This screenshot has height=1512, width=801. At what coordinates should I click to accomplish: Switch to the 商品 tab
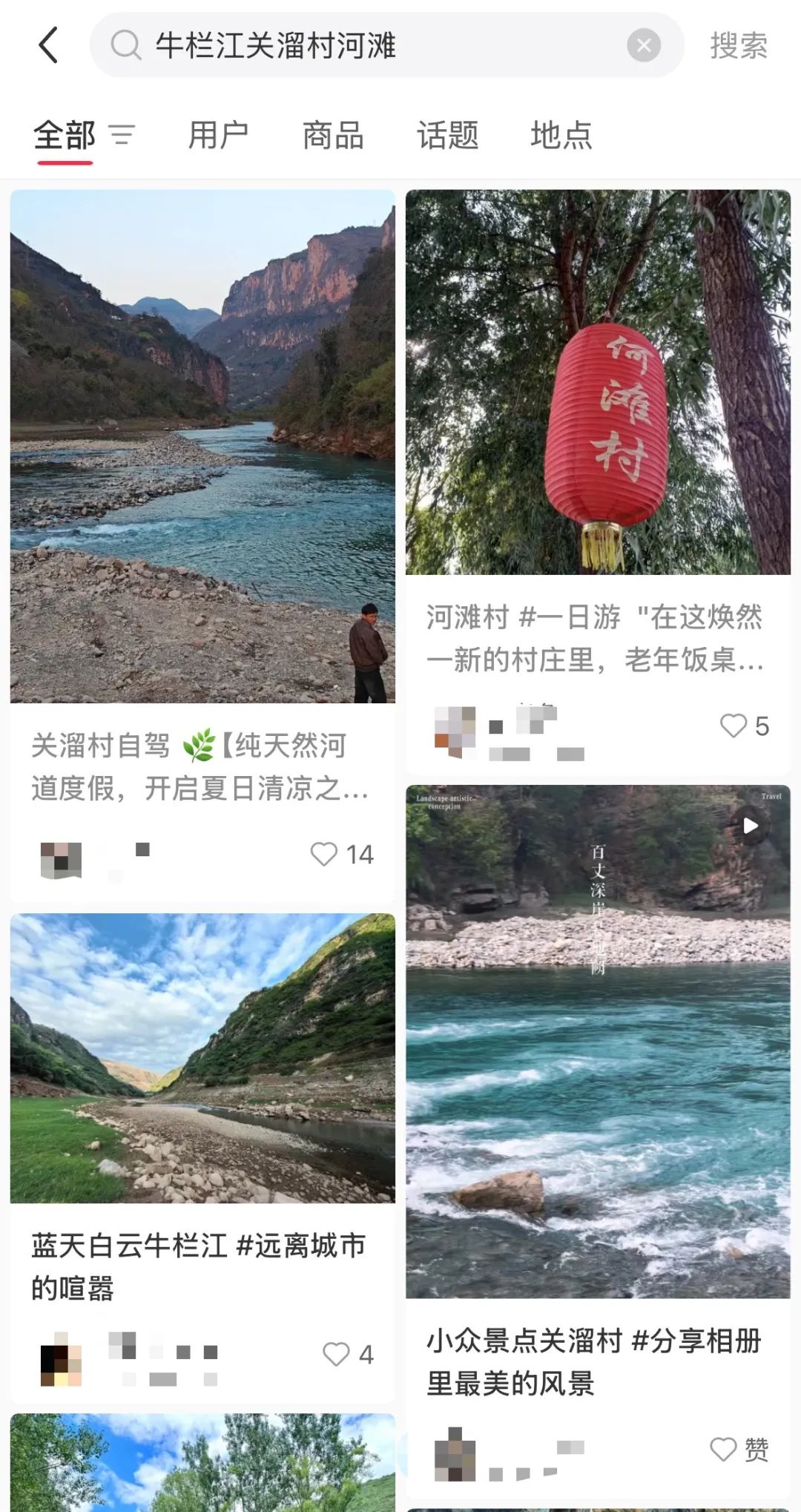333,135
